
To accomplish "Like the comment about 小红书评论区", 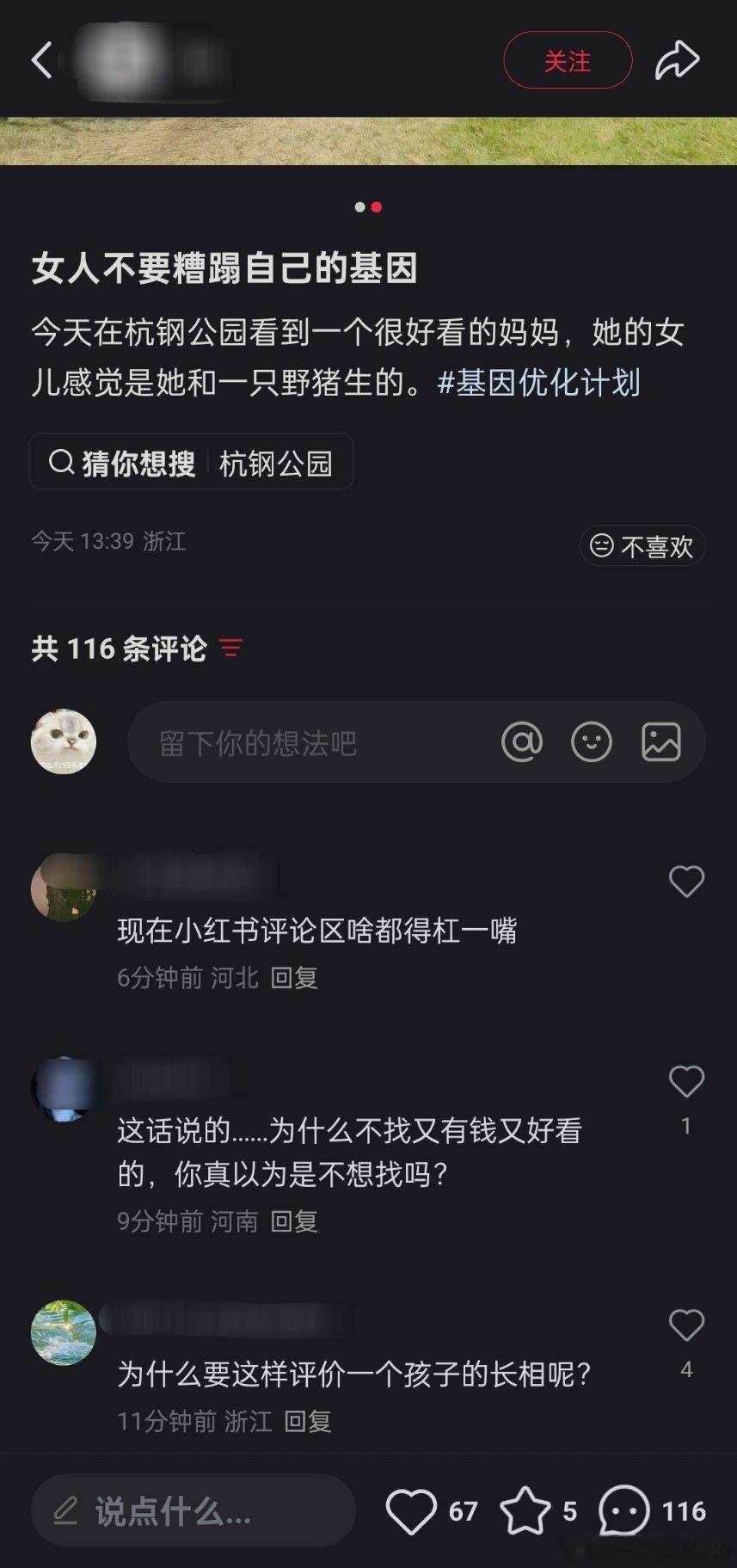I will [685, 881].
